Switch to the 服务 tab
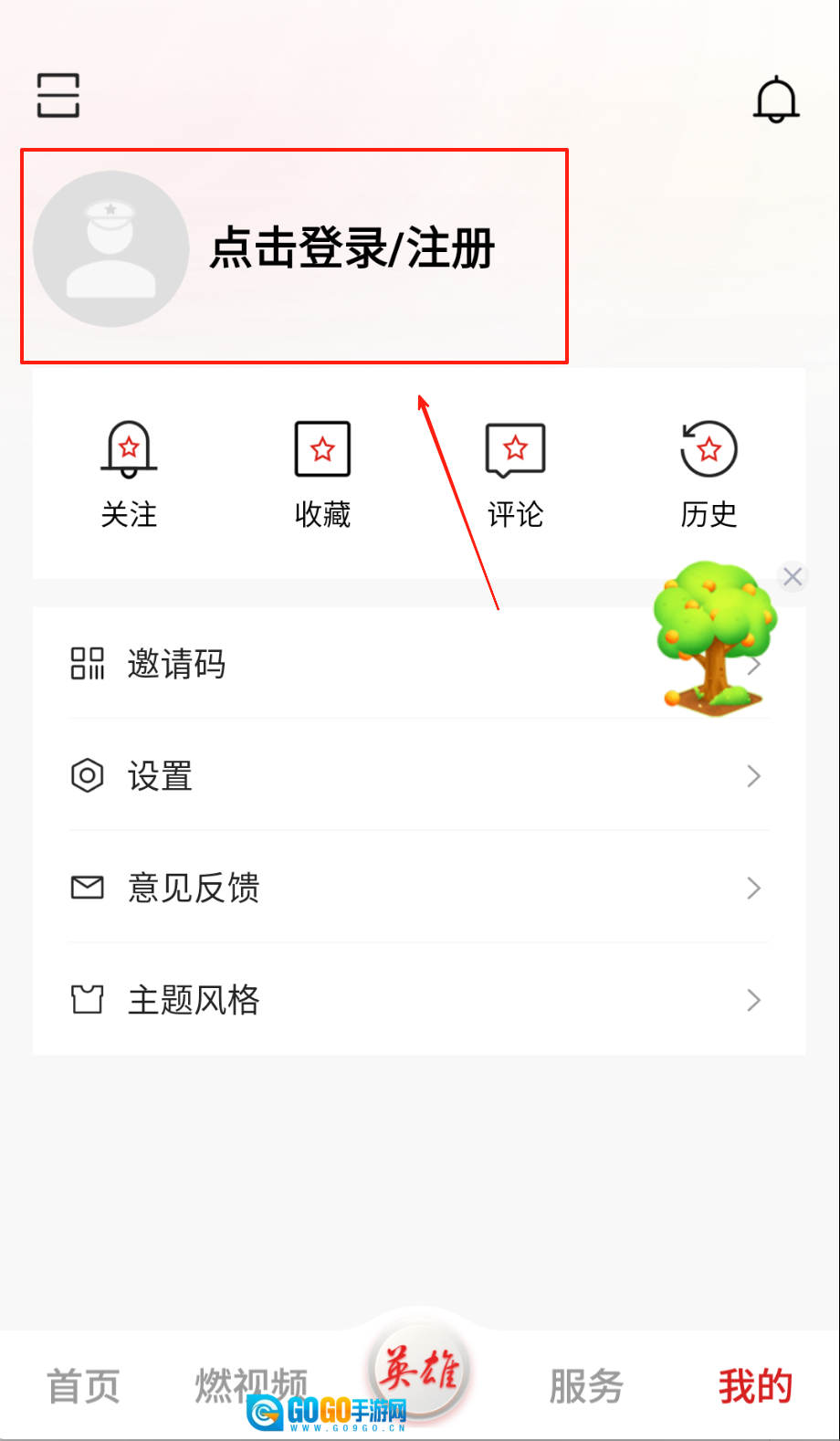840x1441 pixels. pos(586,1386)
